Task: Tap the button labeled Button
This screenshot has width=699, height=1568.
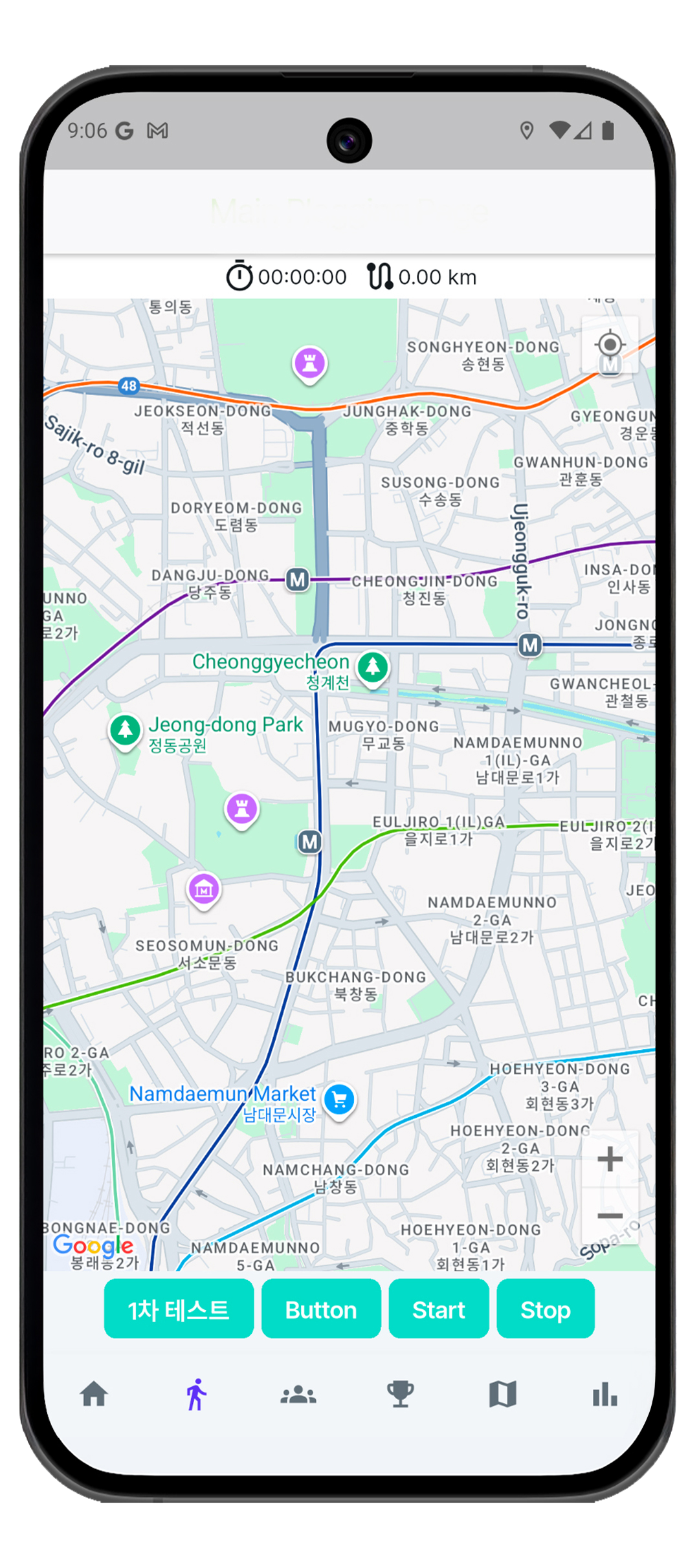Action: (321, 1309)
